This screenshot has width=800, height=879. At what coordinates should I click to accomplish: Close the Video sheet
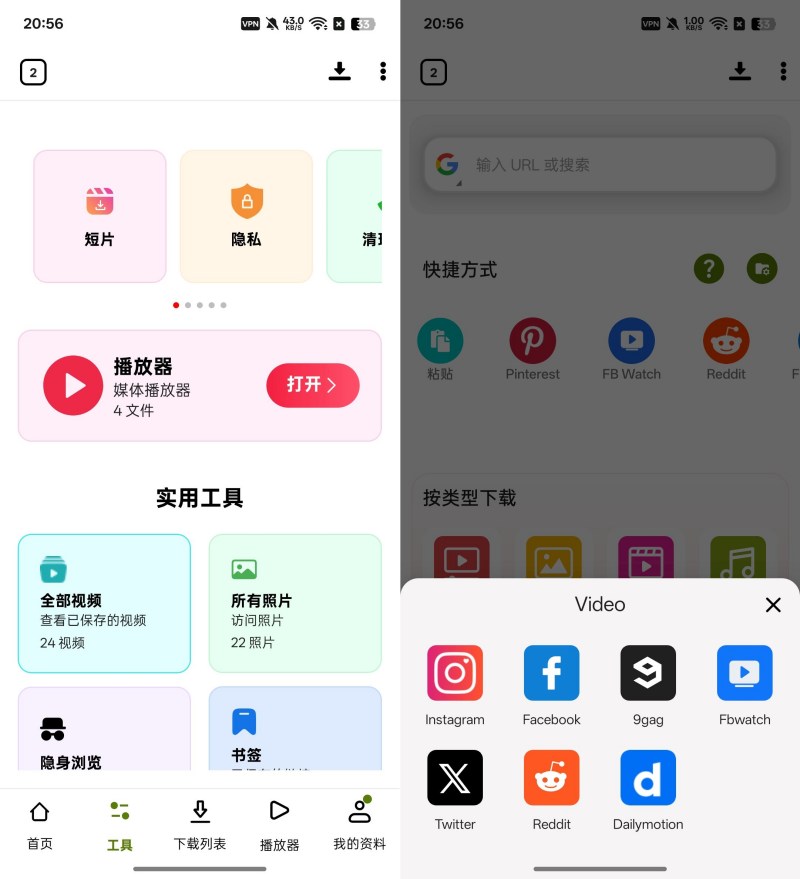pos(773,605)
